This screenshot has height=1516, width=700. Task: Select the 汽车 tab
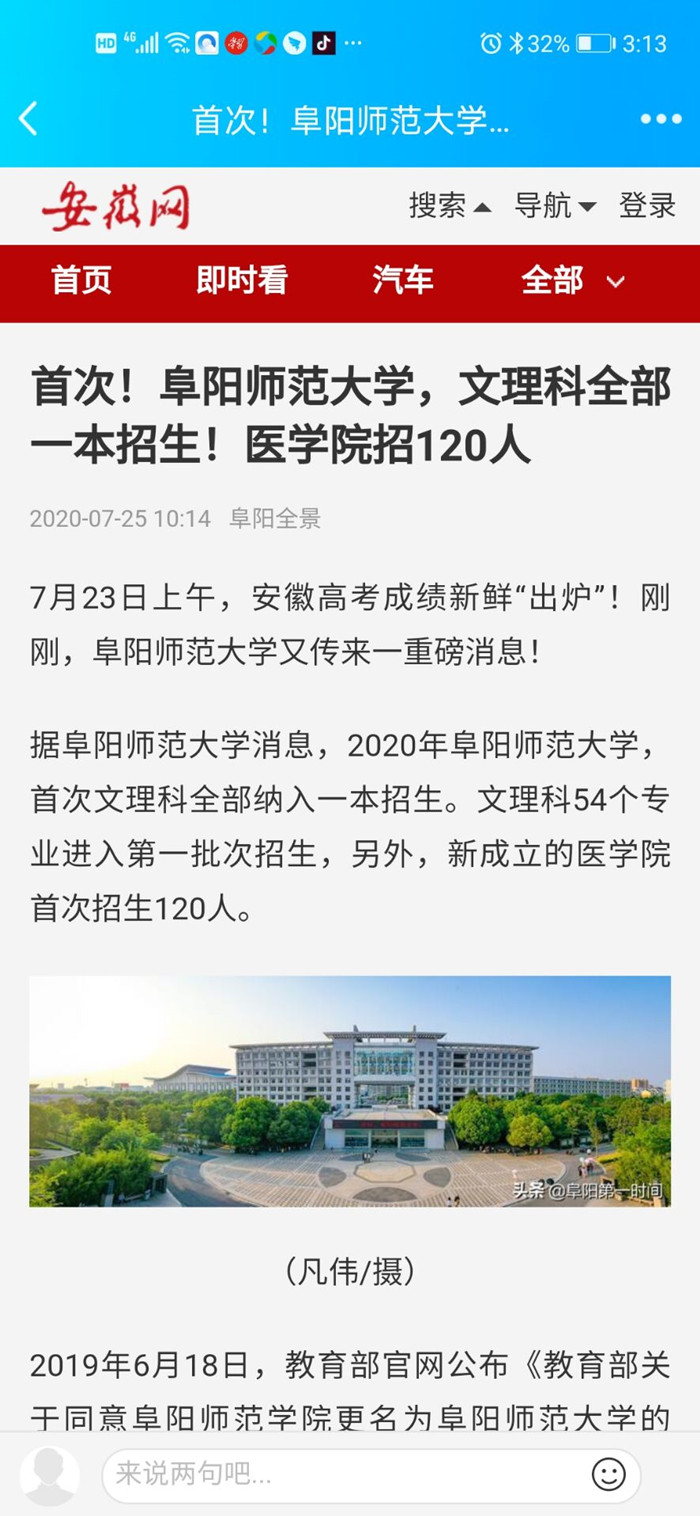[x=403, y=282]
